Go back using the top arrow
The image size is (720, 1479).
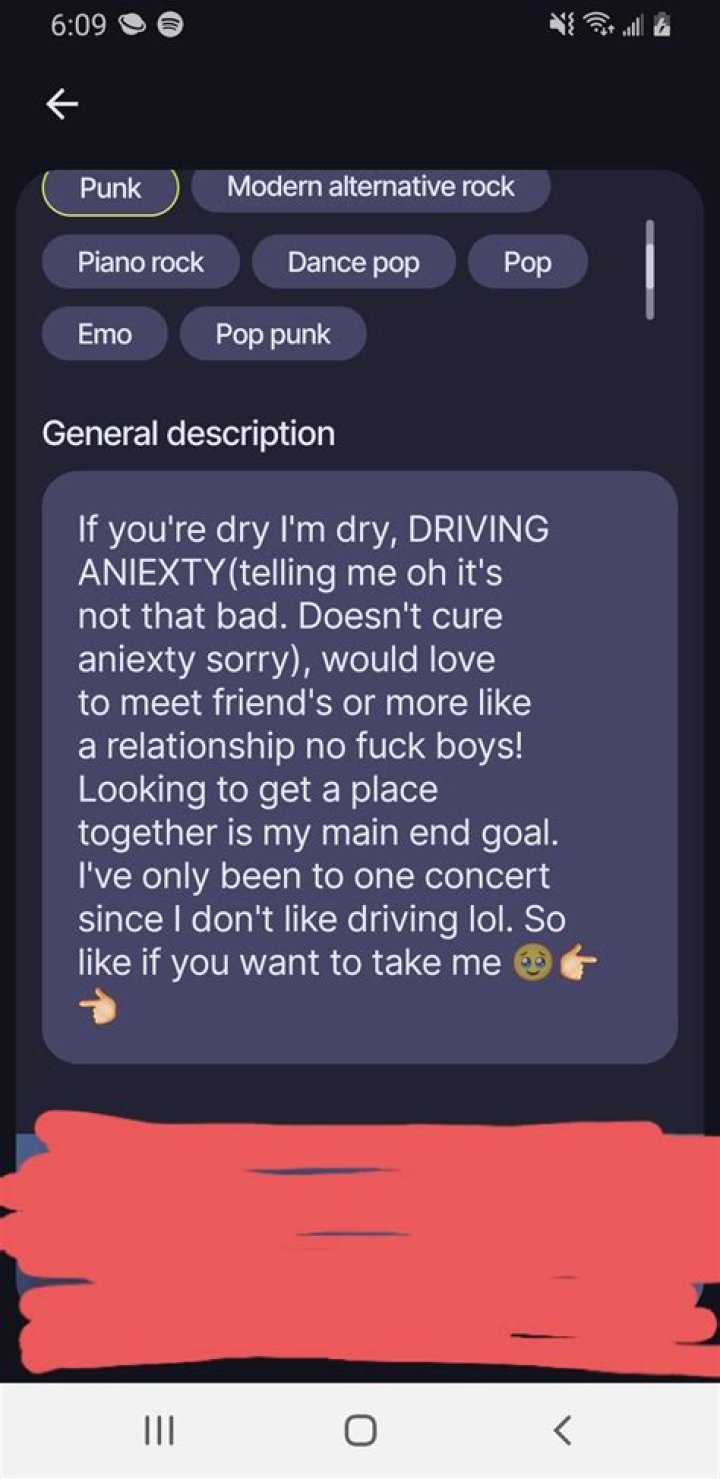click(62, 104)
